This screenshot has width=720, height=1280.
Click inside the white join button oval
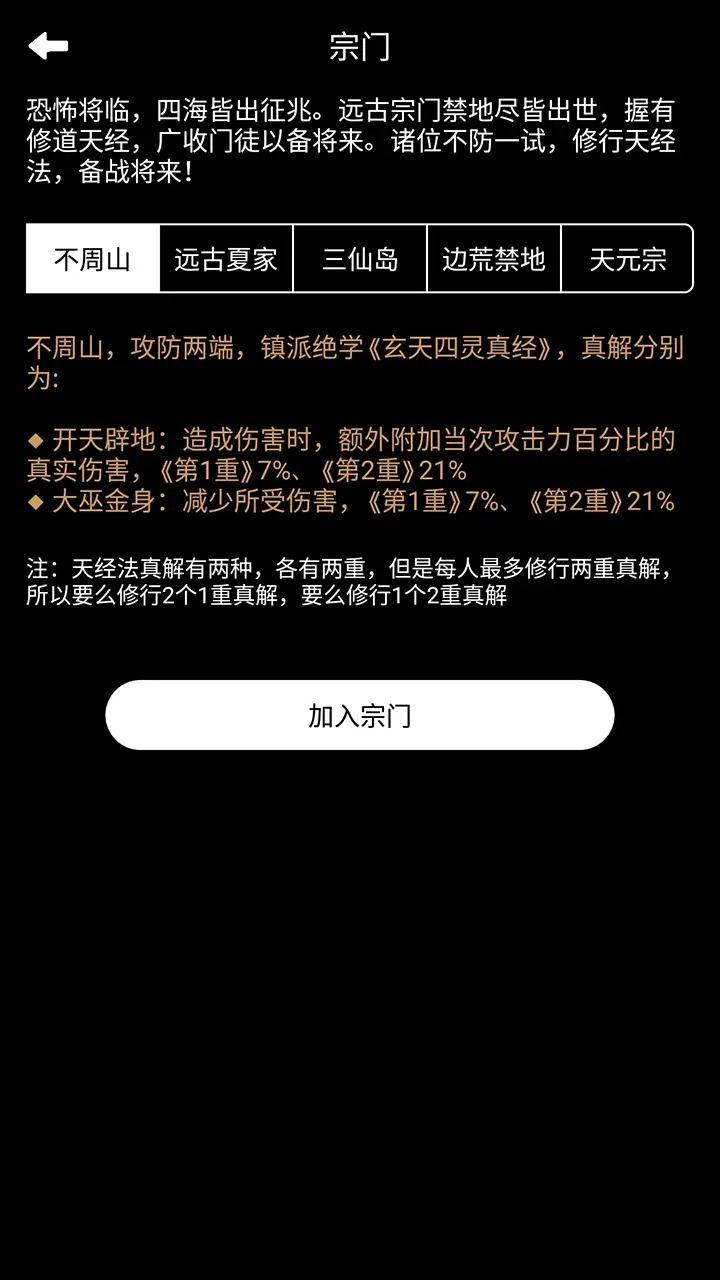click(x=360, y=714)
